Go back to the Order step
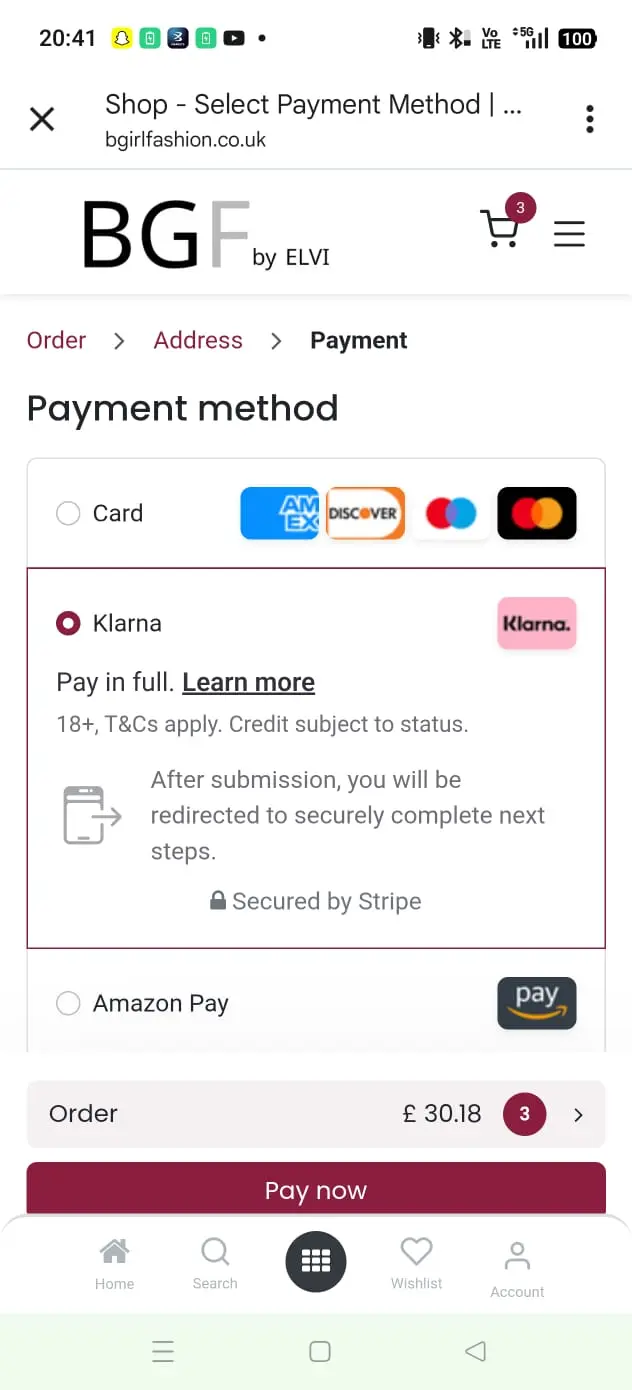Screen dimensions: 632x1390 pos(57,340)
